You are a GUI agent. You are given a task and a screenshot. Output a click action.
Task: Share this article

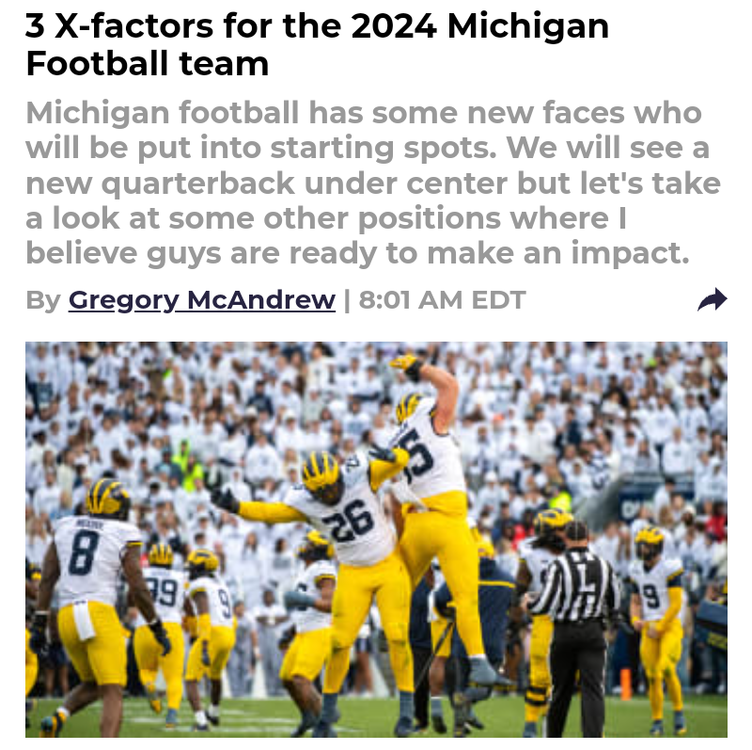coord(712,299)
